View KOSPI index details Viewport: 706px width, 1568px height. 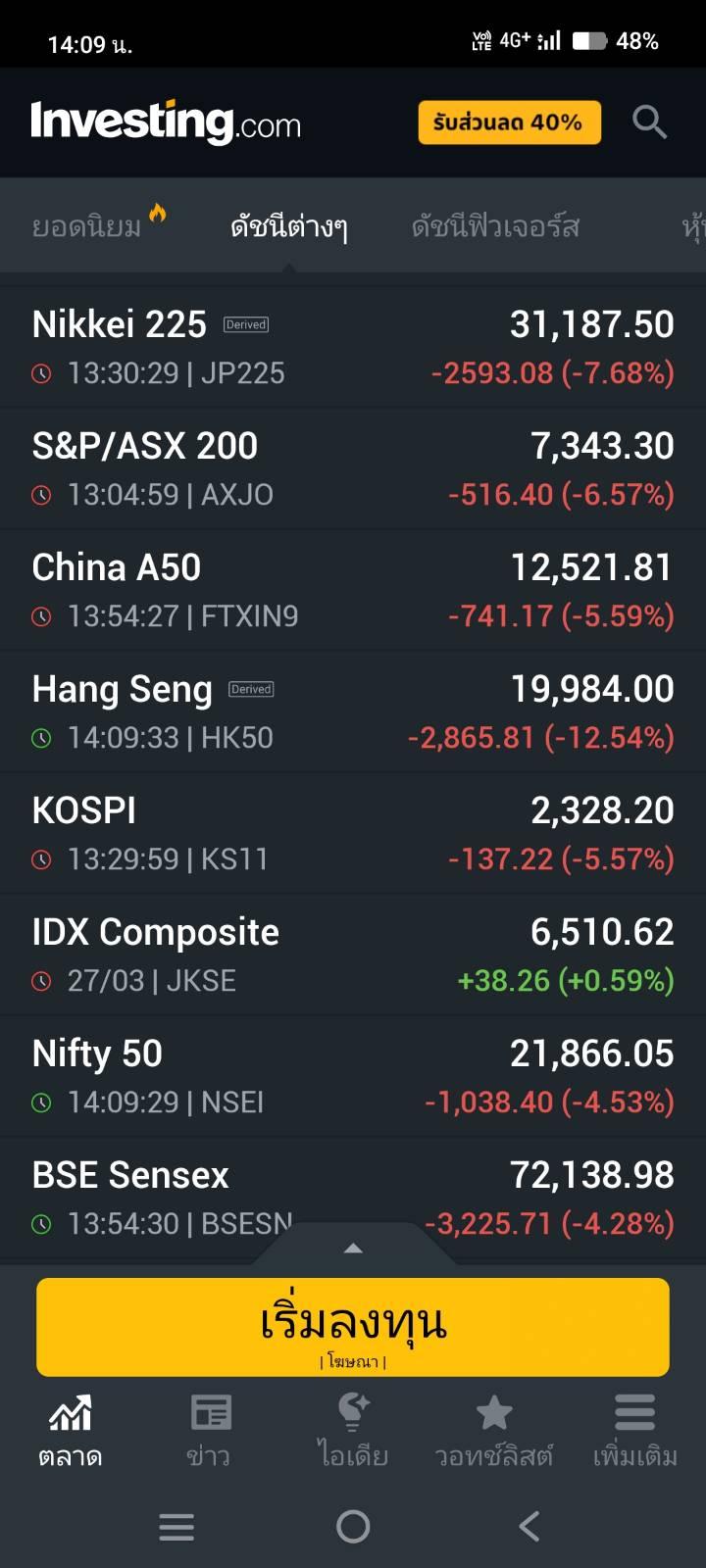click(353, 833)
